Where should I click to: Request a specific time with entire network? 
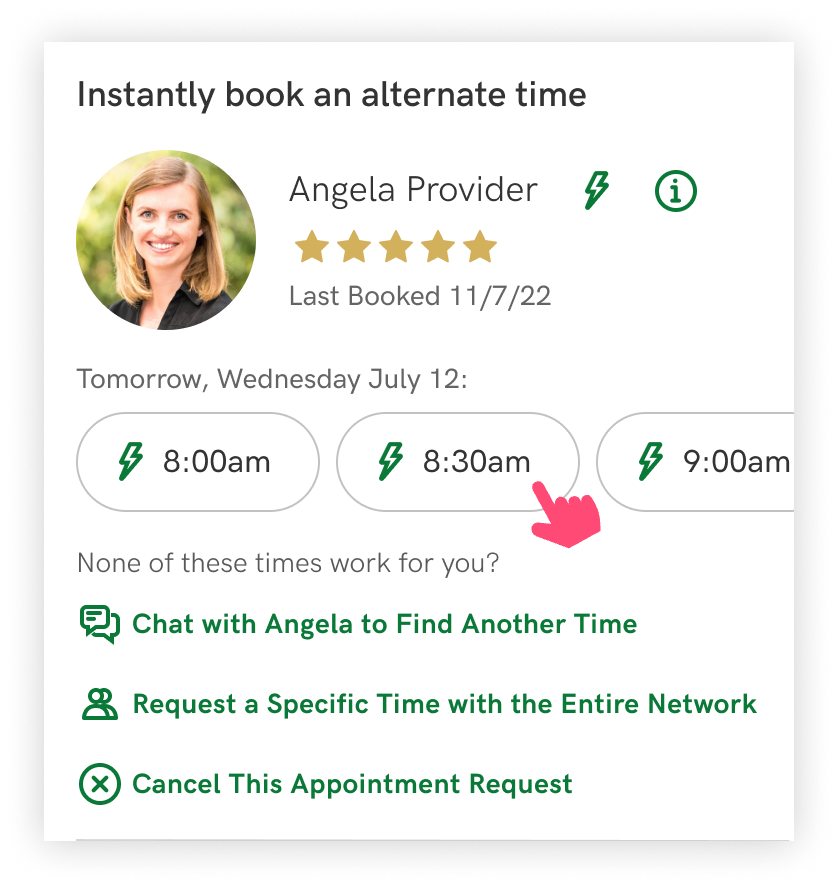pos(444,704)
